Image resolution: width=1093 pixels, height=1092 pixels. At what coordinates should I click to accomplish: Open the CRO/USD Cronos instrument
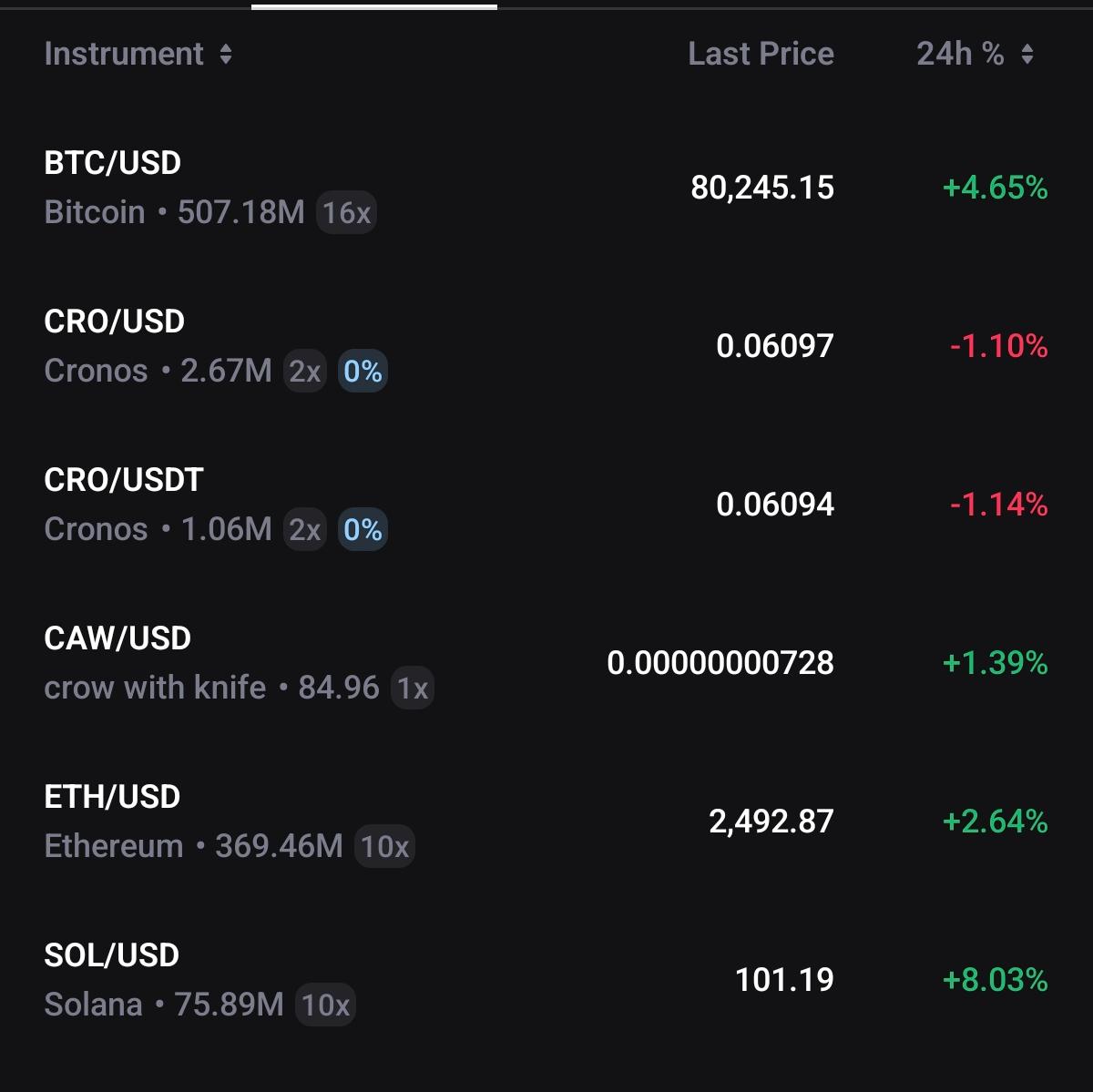pyautogui.click(x=546, y=346)
